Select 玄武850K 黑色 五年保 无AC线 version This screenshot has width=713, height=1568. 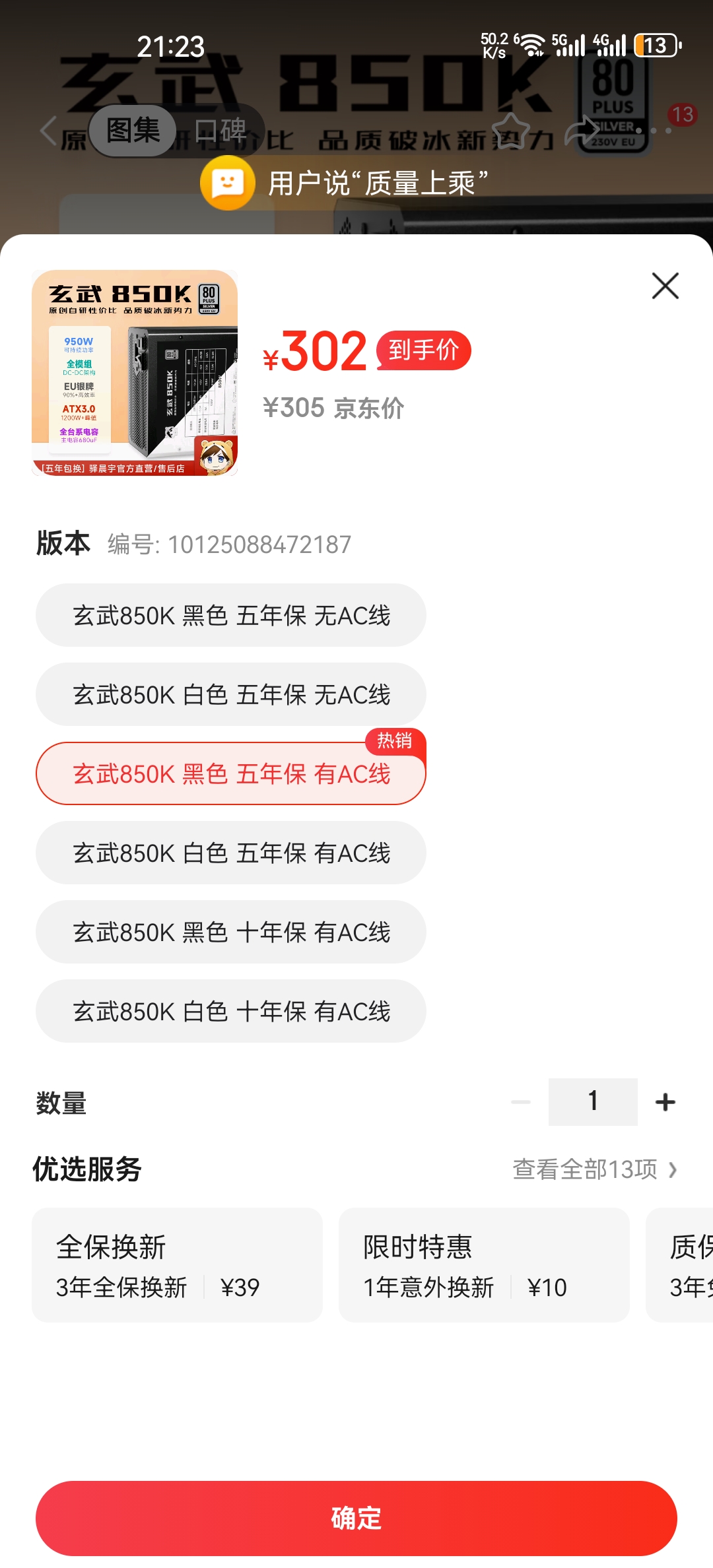[x=230, y=615]
